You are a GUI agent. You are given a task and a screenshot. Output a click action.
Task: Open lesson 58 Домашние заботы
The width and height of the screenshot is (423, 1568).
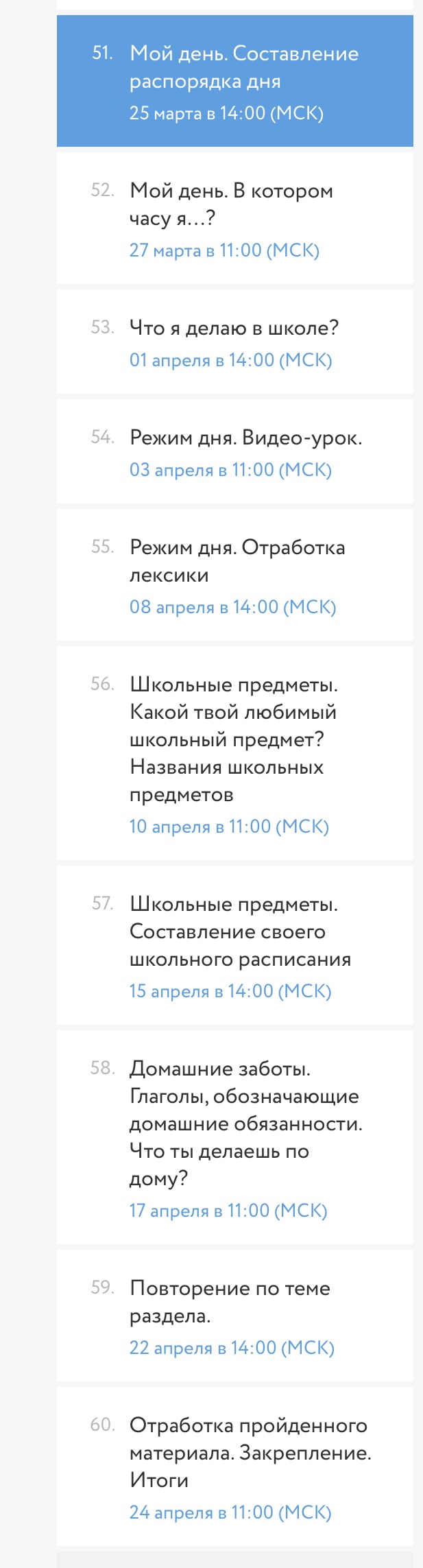click(x=234, y=1136)
